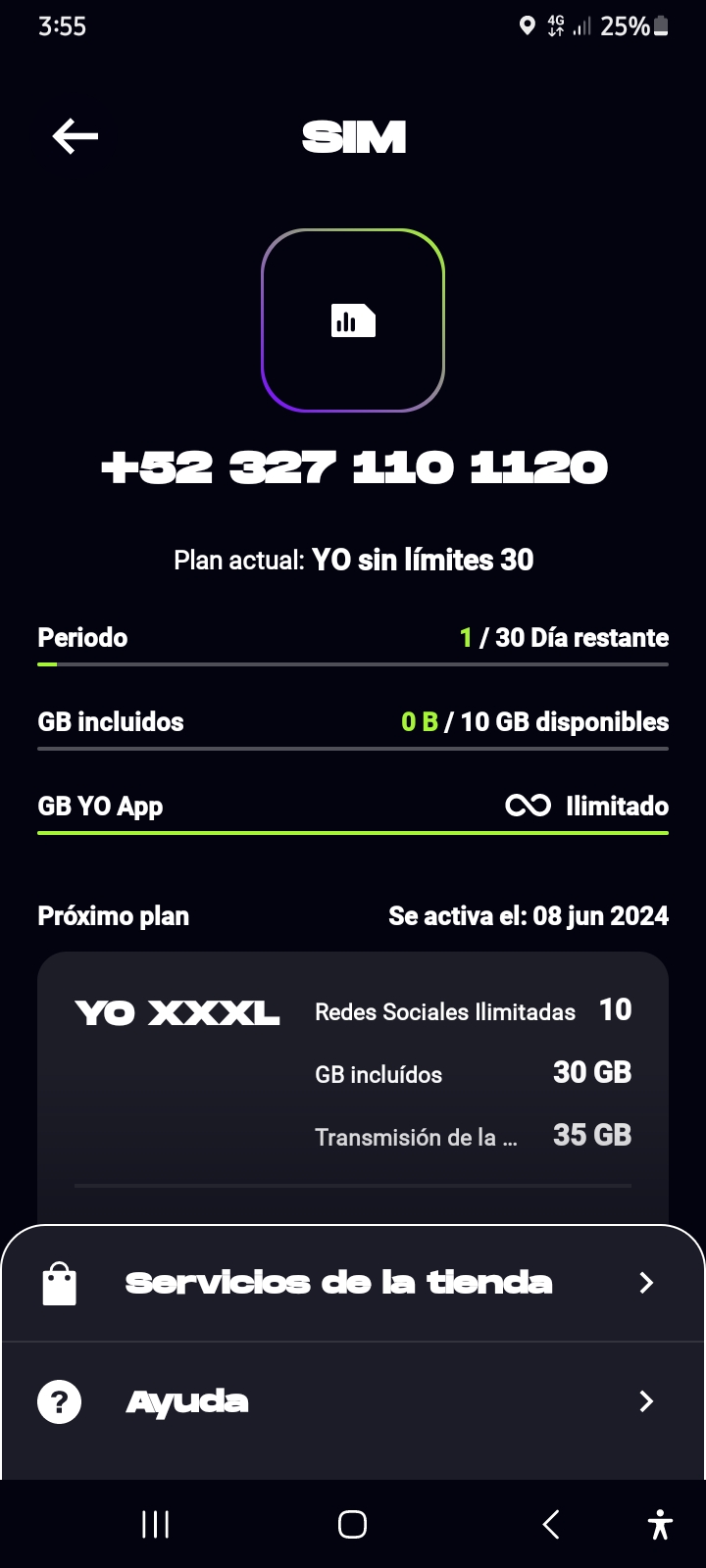This screenshot has width=706, height=1568.
Task: Tap the Periodo progress bar
Action: [353, 666]
